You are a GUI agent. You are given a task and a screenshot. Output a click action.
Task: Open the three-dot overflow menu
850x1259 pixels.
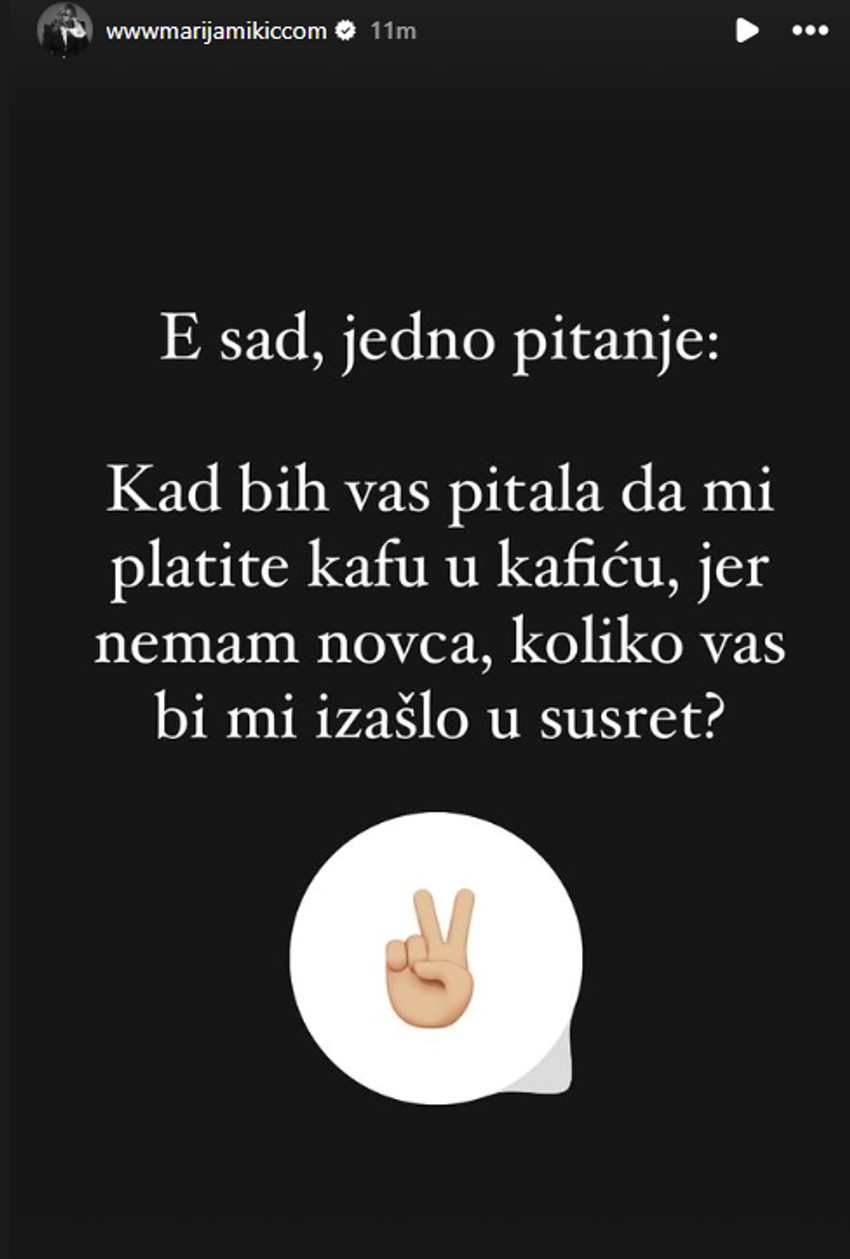click(x=810, y=31)
